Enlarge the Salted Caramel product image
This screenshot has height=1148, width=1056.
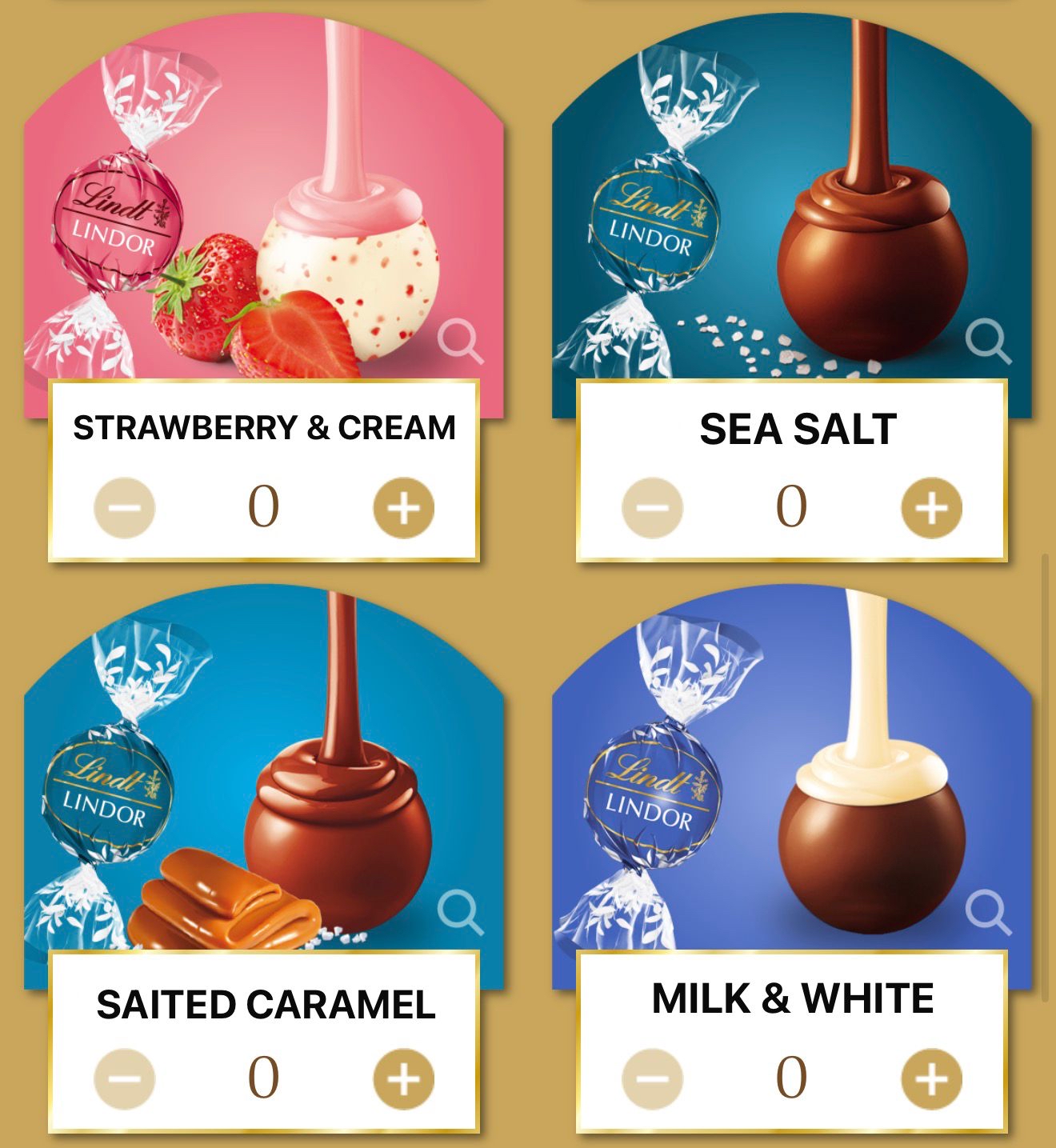coord(461,911)
